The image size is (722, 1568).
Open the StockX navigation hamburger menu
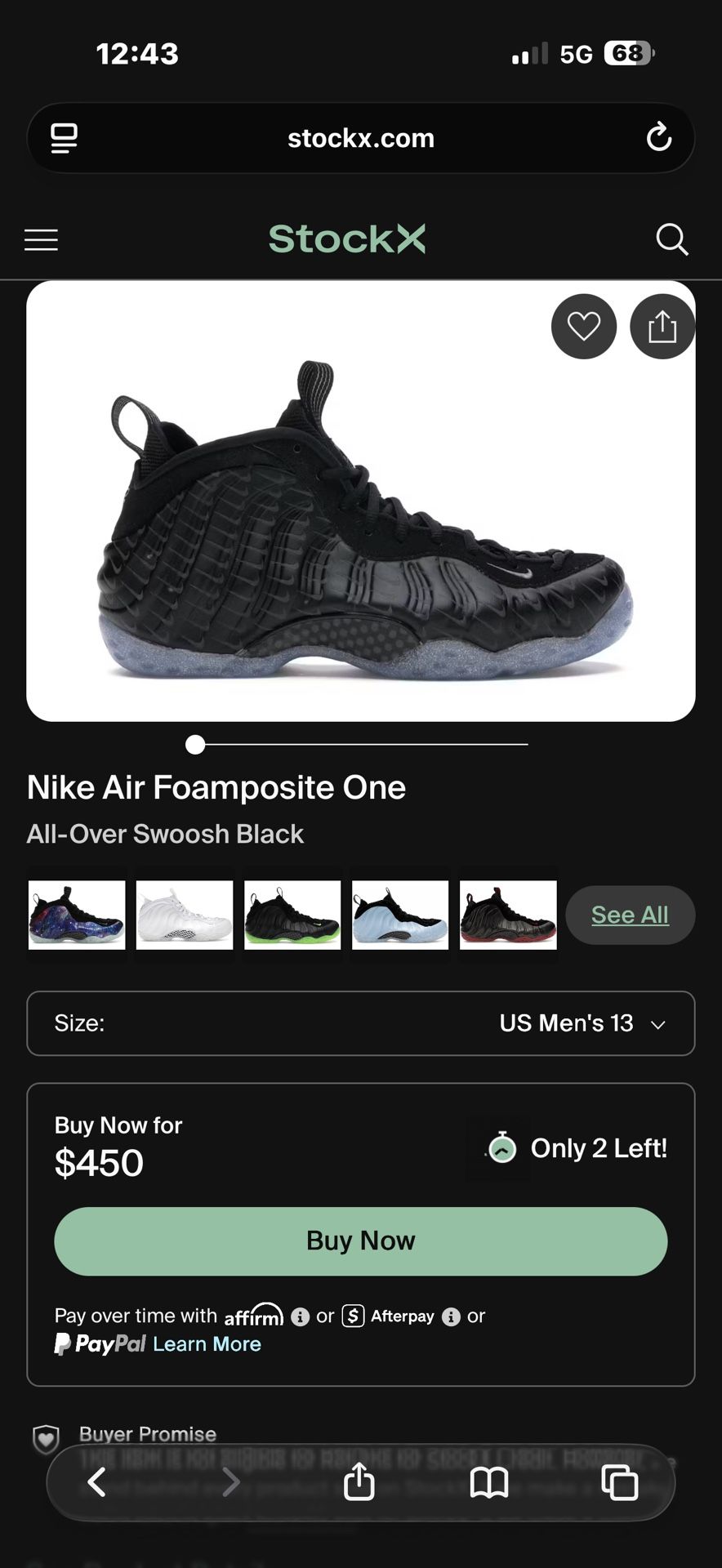41,239
